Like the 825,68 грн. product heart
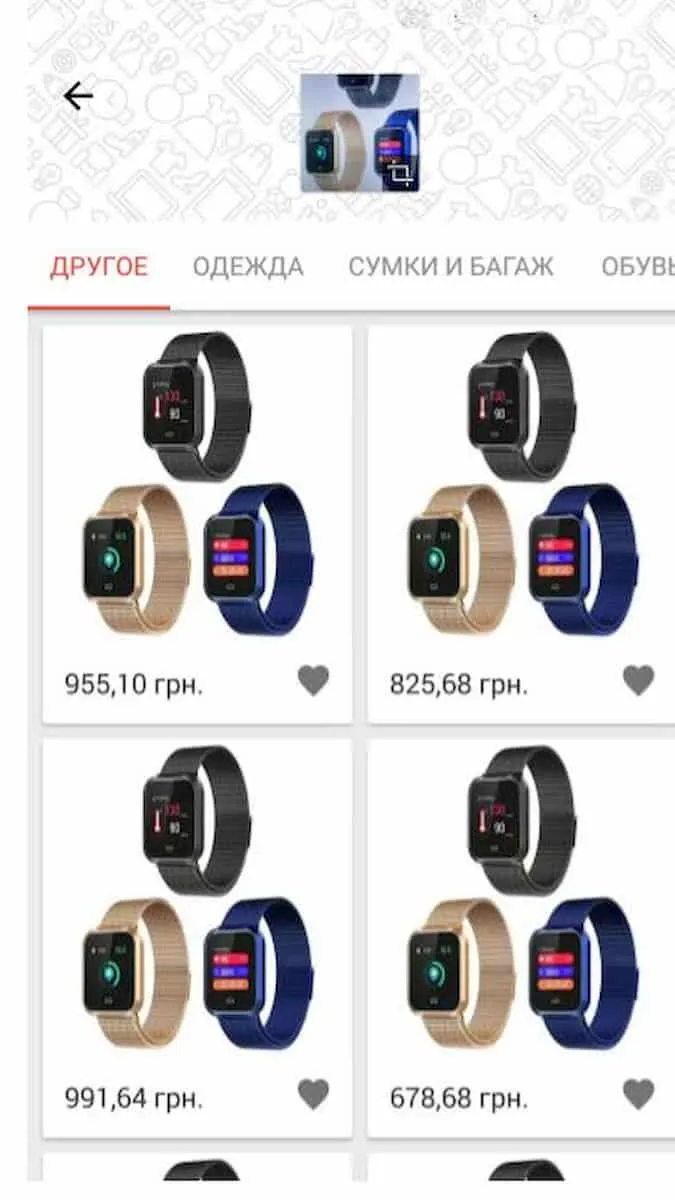The width and height of the screenshot is (675, 1200). (x=638, y=680)
